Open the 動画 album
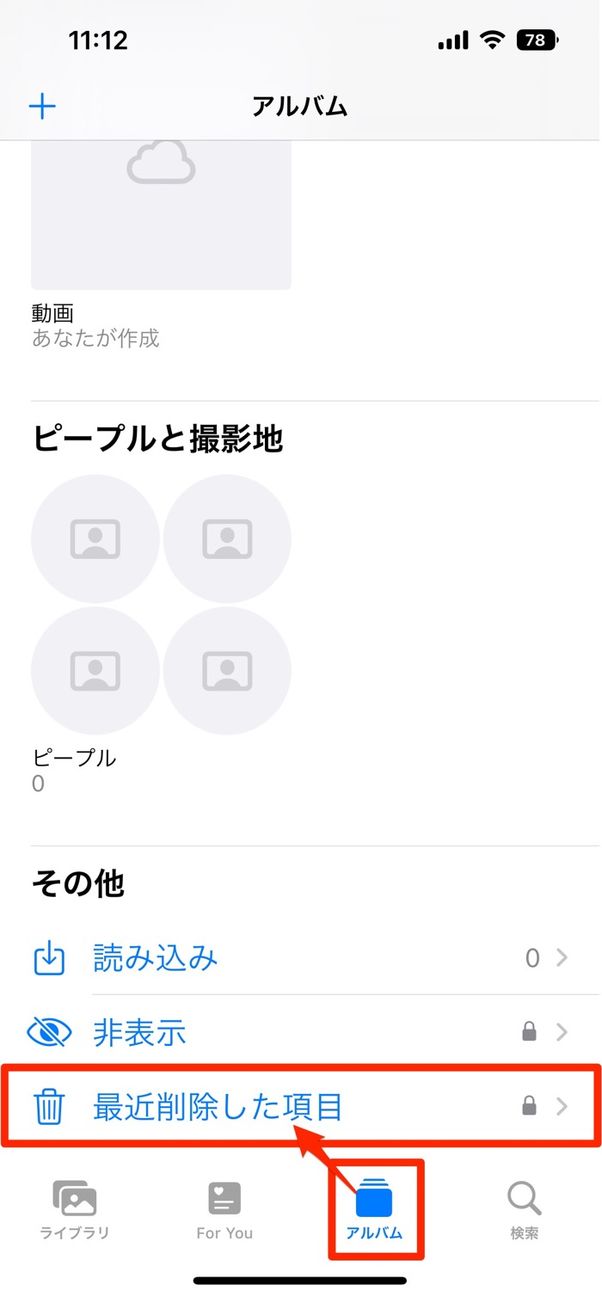The width and height of the screenshot is (602, 1297). coord(161,215)
